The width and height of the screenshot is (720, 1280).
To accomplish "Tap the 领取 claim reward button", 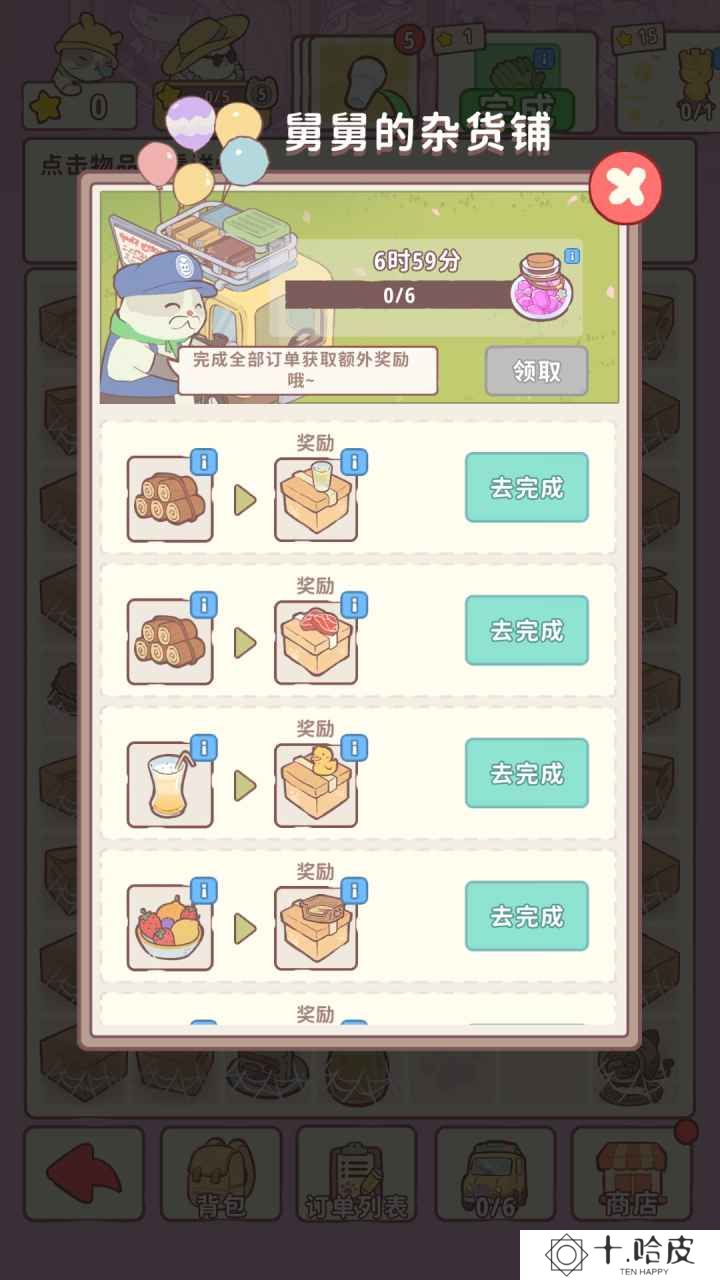I will coord(537,372).
